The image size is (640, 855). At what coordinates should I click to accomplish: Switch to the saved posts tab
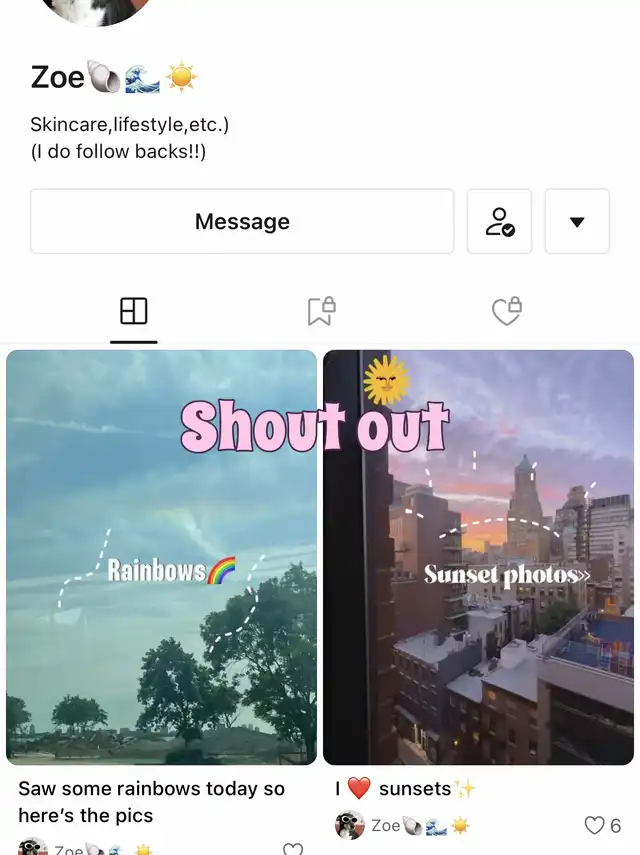point(320,312)
